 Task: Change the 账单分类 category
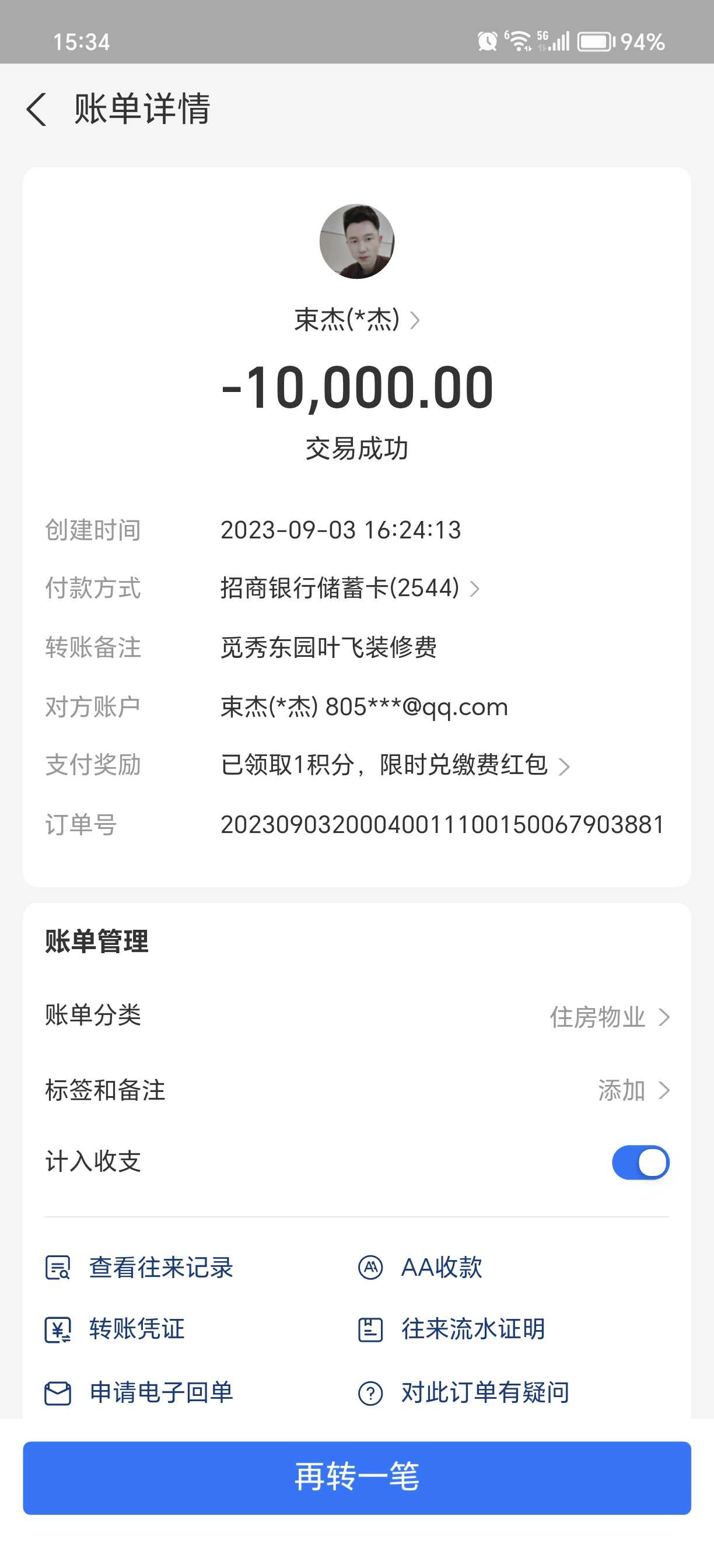tap(608, 1017)
